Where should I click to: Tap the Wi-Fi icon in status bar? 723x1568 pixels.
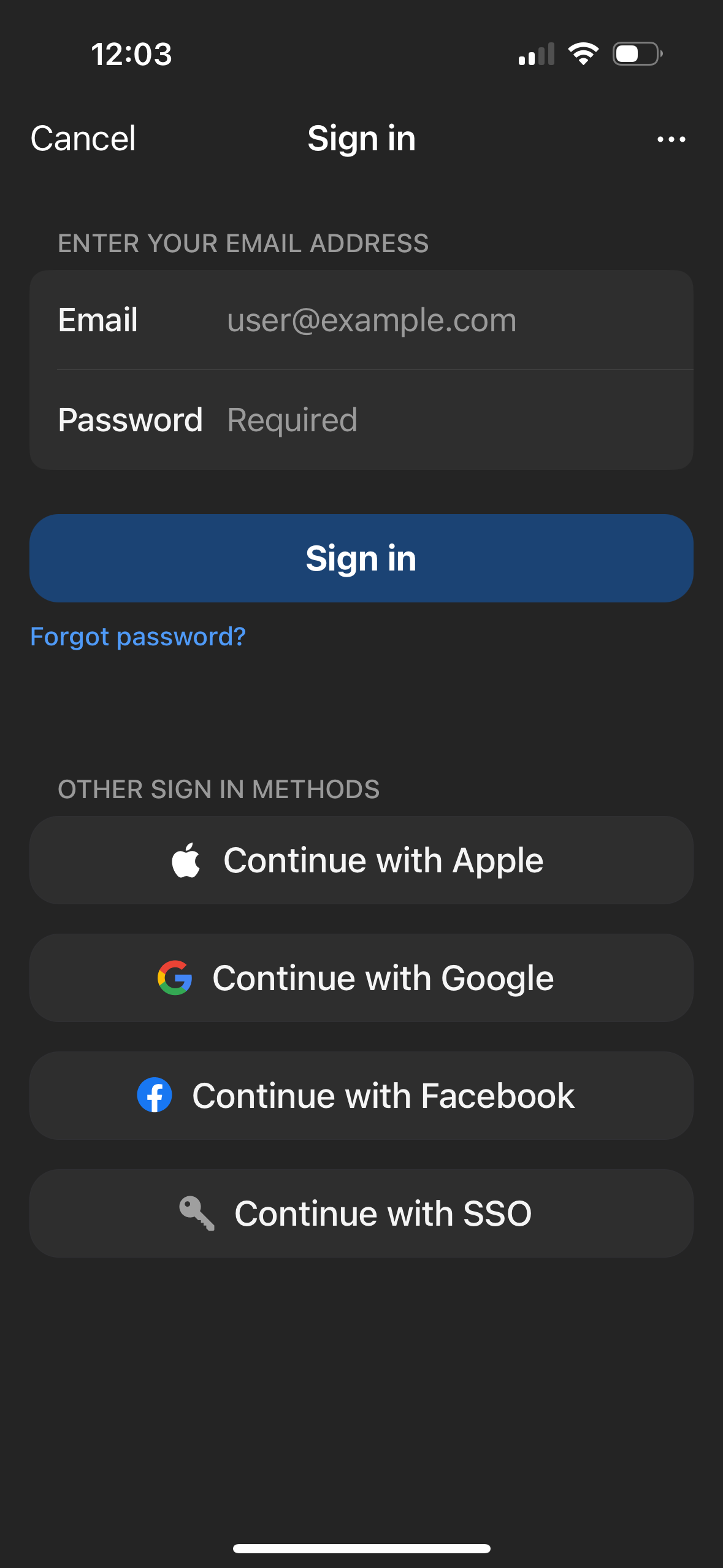coord(583,54)
